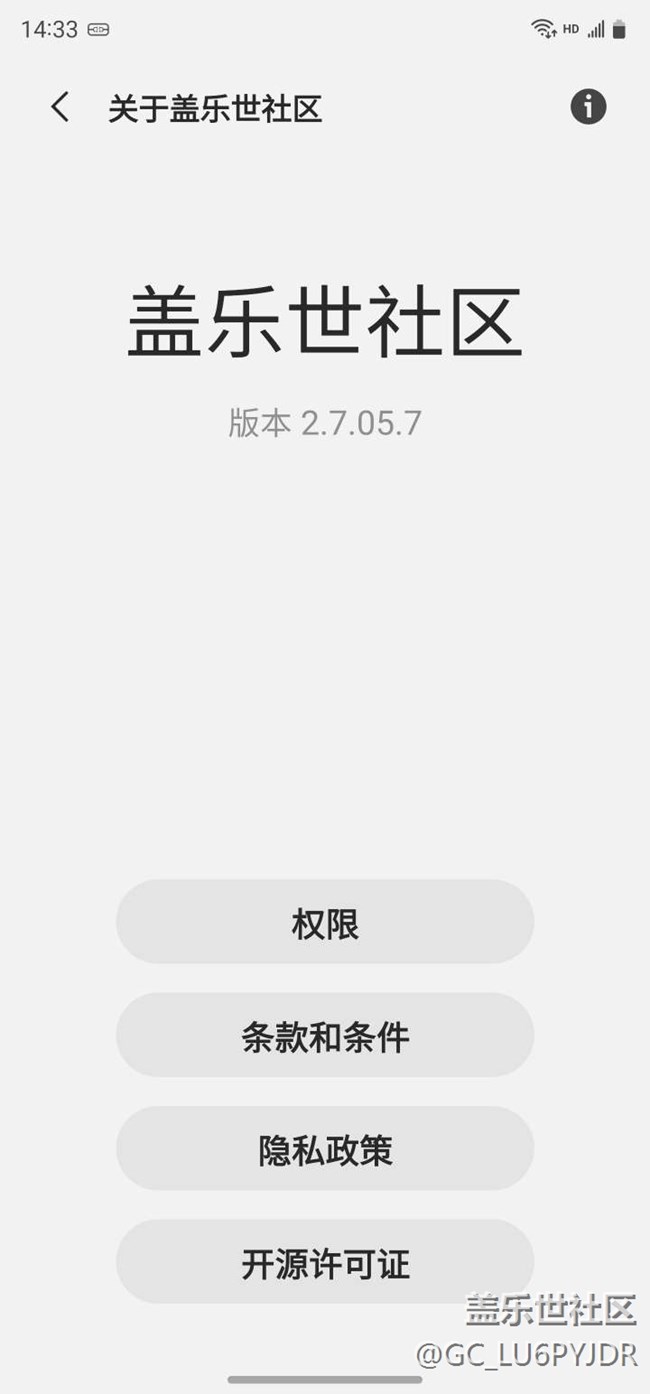Show 开源许可证
Viewport: 650px width, 1394px height.
click(325, 1261)
